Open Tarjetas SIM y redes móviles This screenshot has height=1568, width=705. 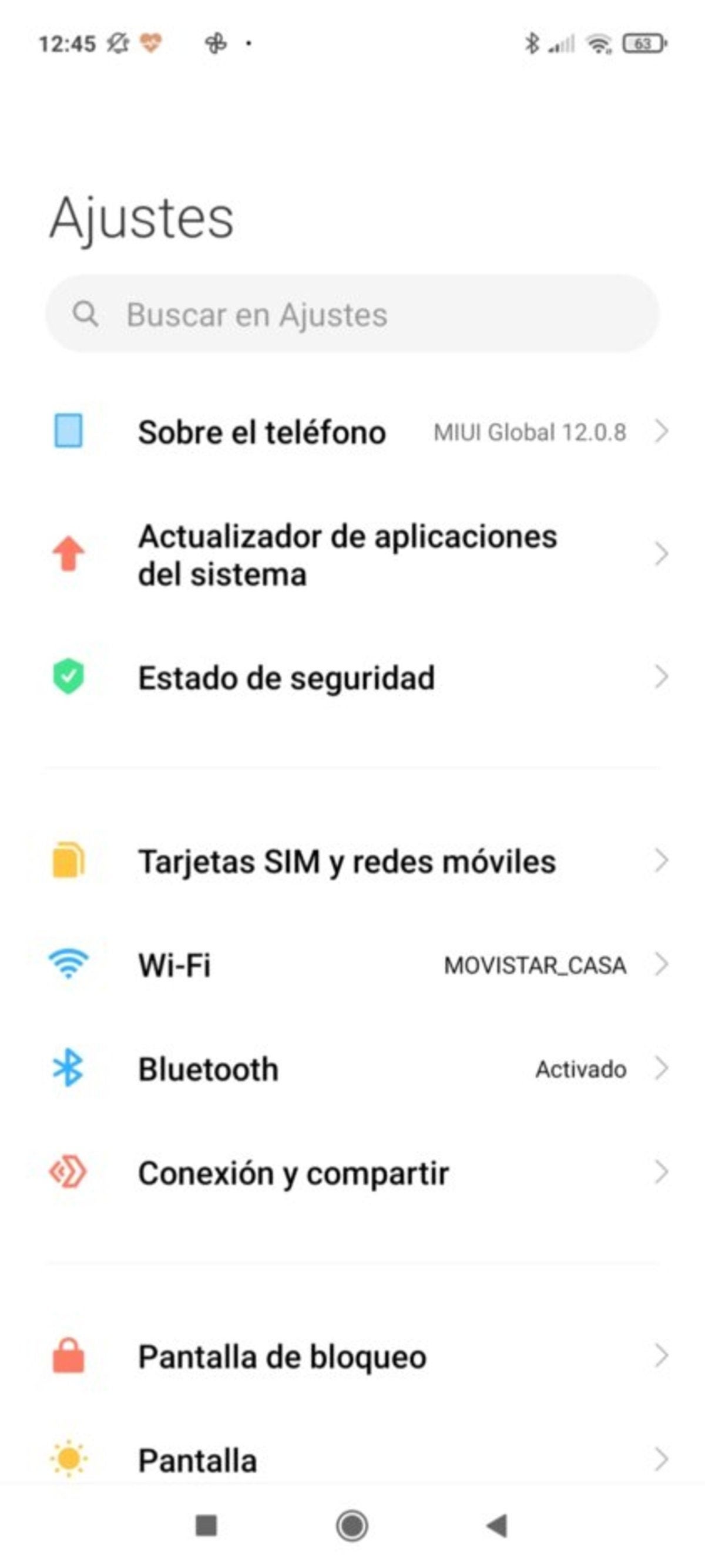(352, 862)
